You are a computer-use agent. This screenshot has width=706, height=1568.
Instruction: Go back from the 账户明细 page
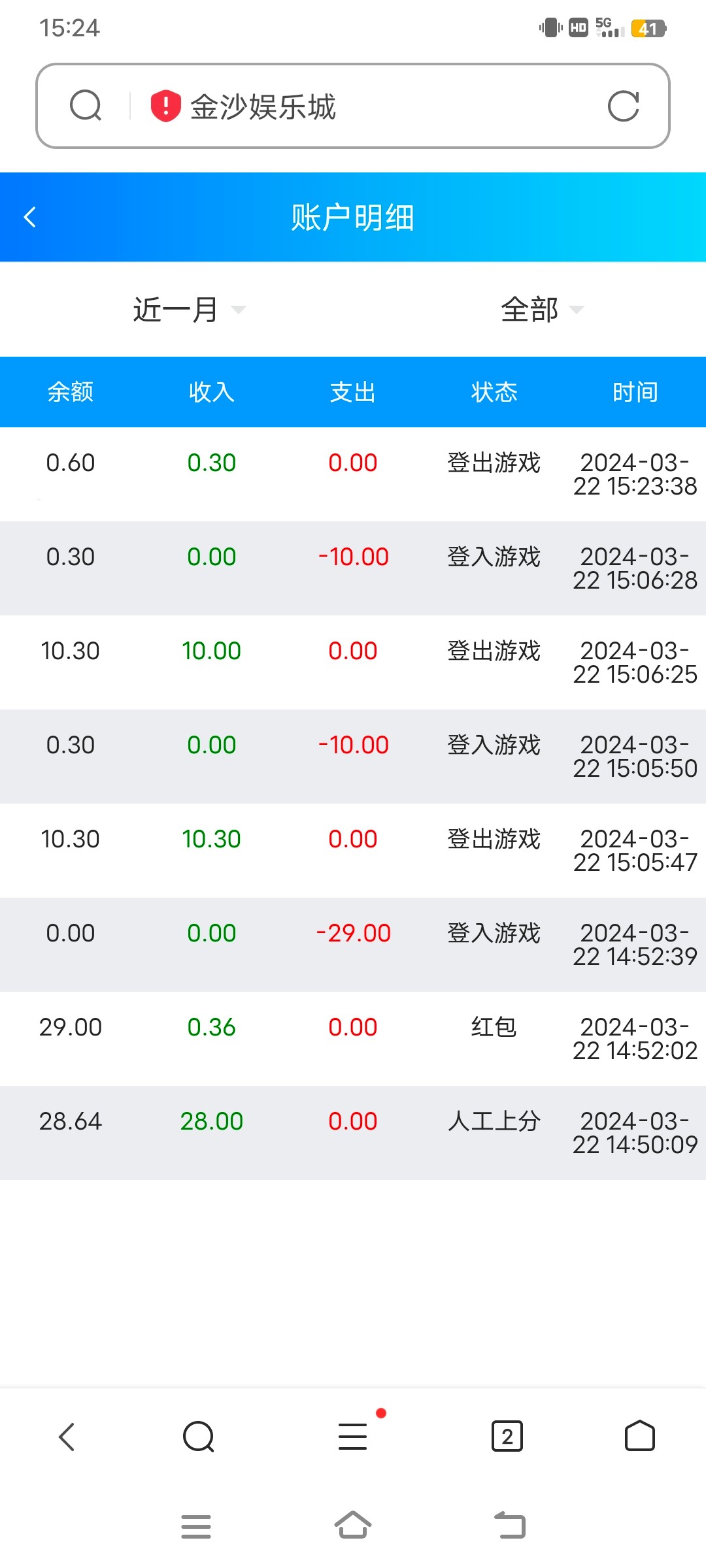30,217
